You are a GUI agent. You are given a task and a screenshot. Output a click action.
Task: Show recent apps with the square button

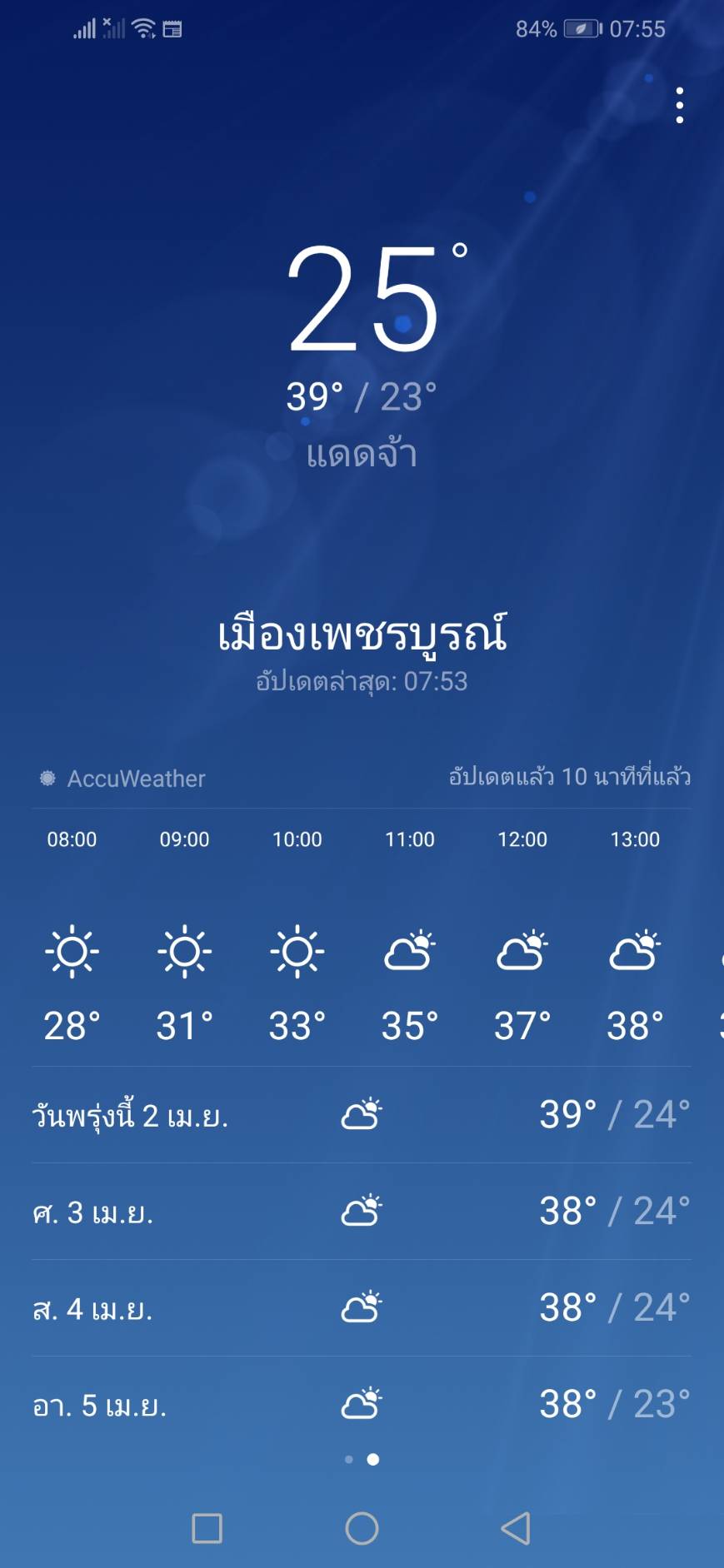[207, 1528]
